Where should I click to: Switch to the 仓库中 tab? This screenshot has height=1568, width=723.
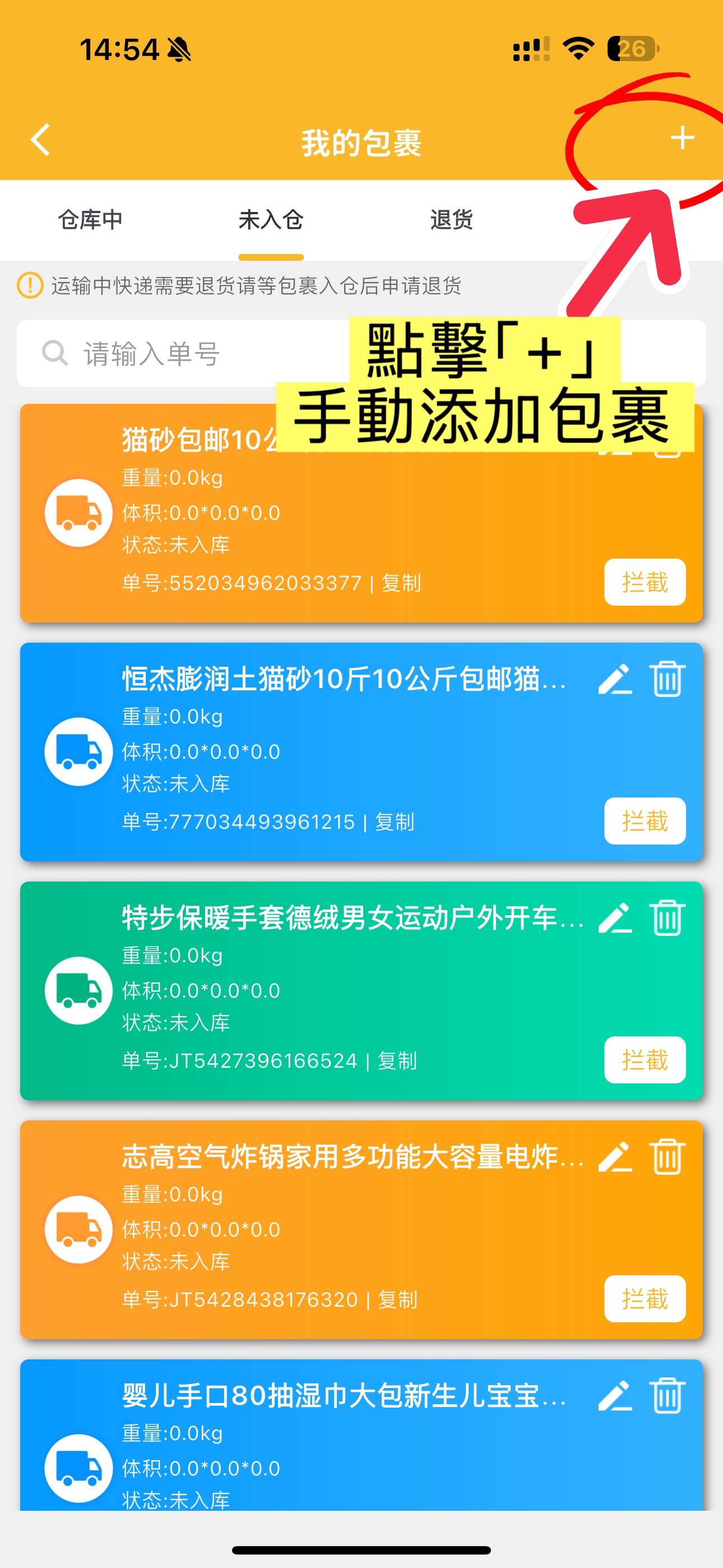tap(91, 220)
